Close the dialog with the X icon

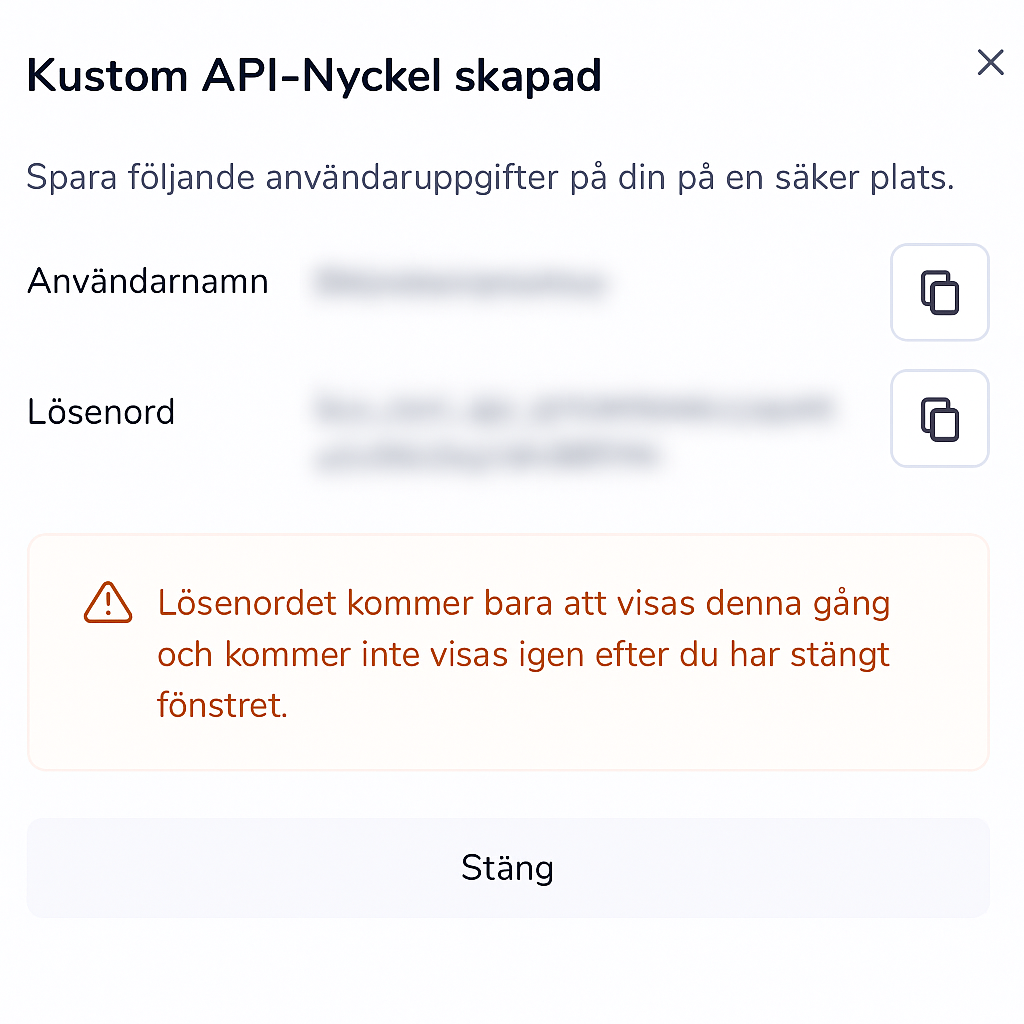click(990, 64)
